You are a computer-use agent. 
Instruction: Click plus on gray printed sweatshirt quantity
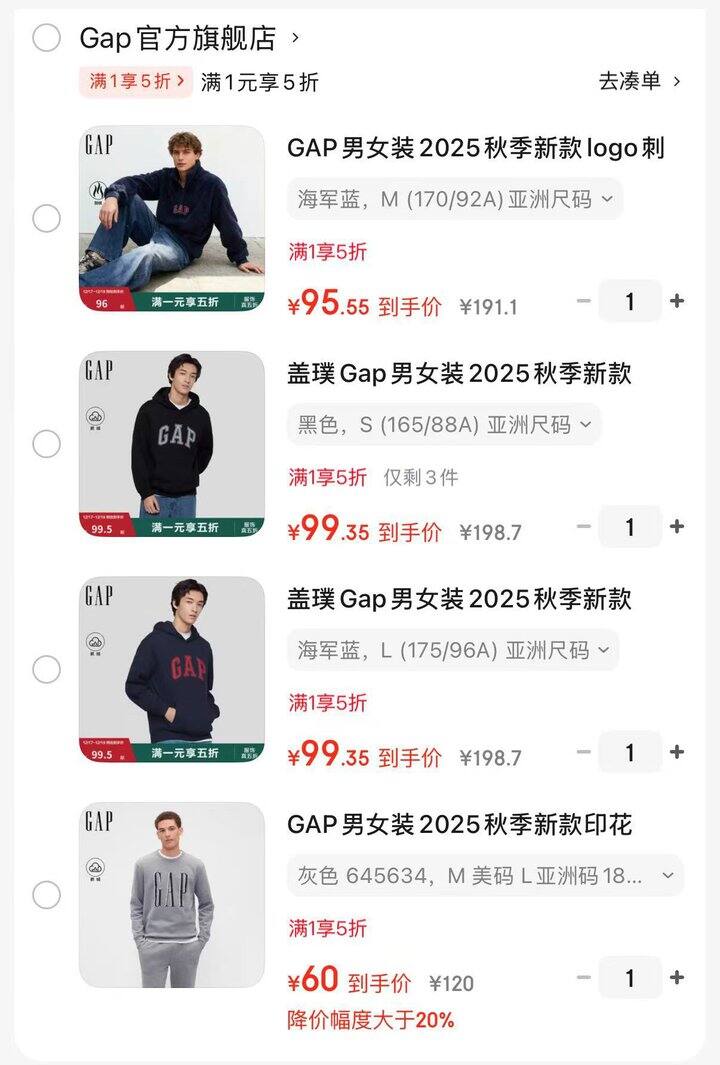pos(679,978)
